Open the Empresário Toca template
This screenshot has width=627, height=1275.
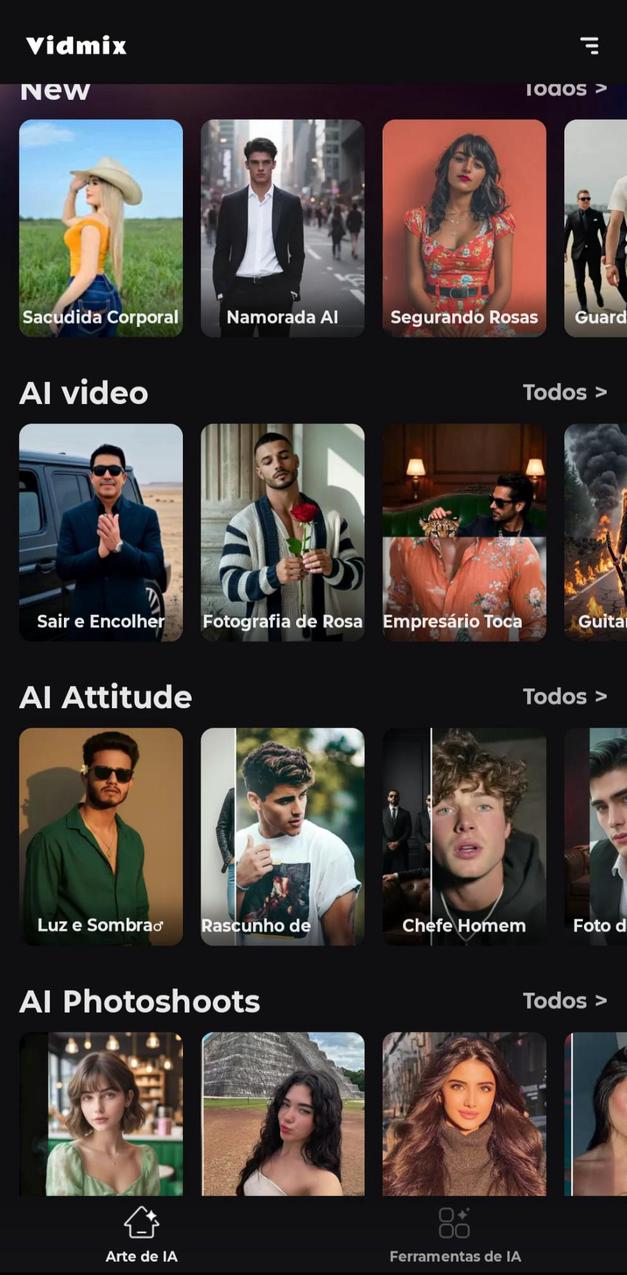pos(464,532)
